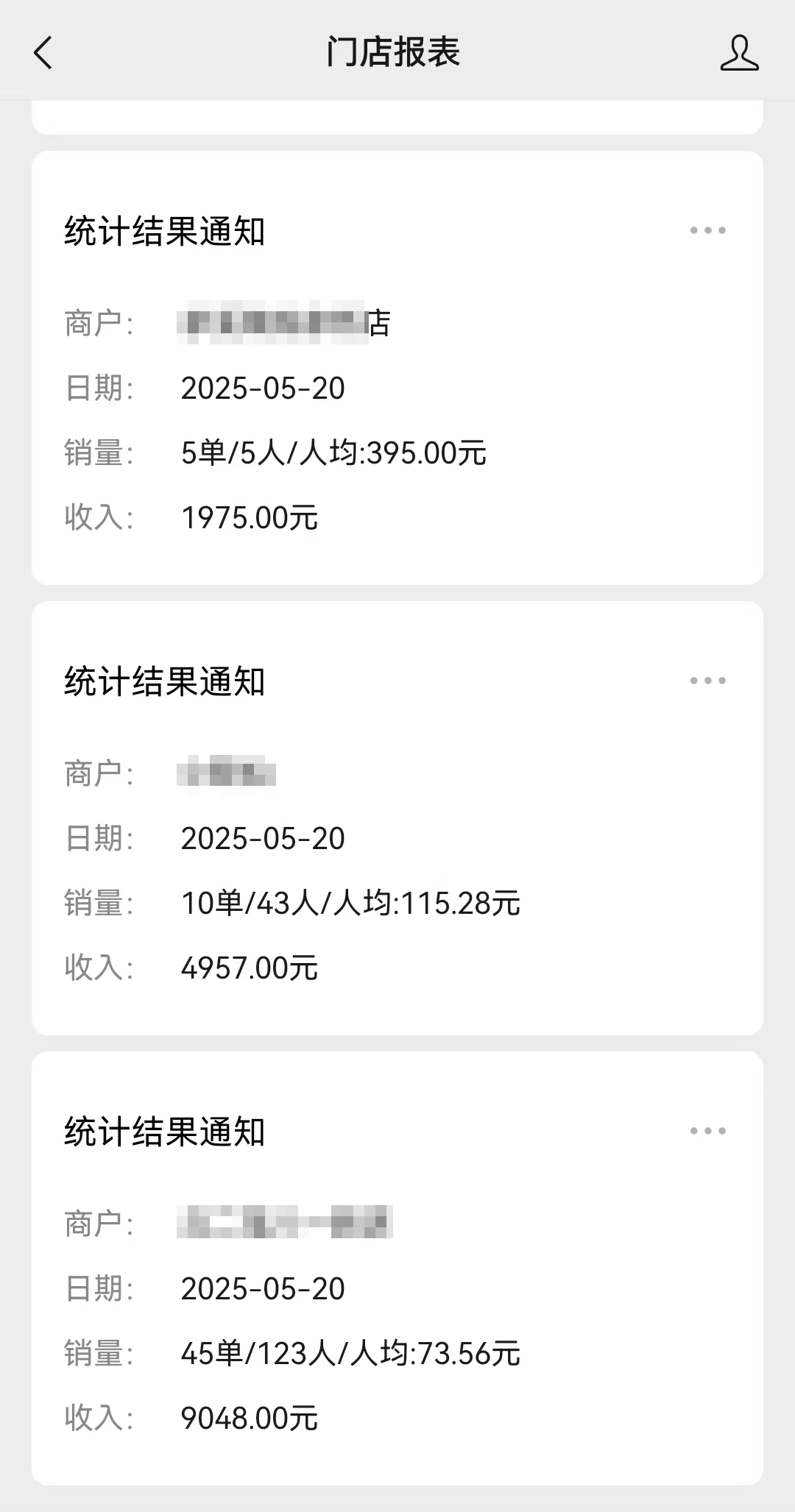The height and width of the screenshot is (1512, 795).
Task: Open more options on the 9048.00元 card
Action: point(707,1132)
